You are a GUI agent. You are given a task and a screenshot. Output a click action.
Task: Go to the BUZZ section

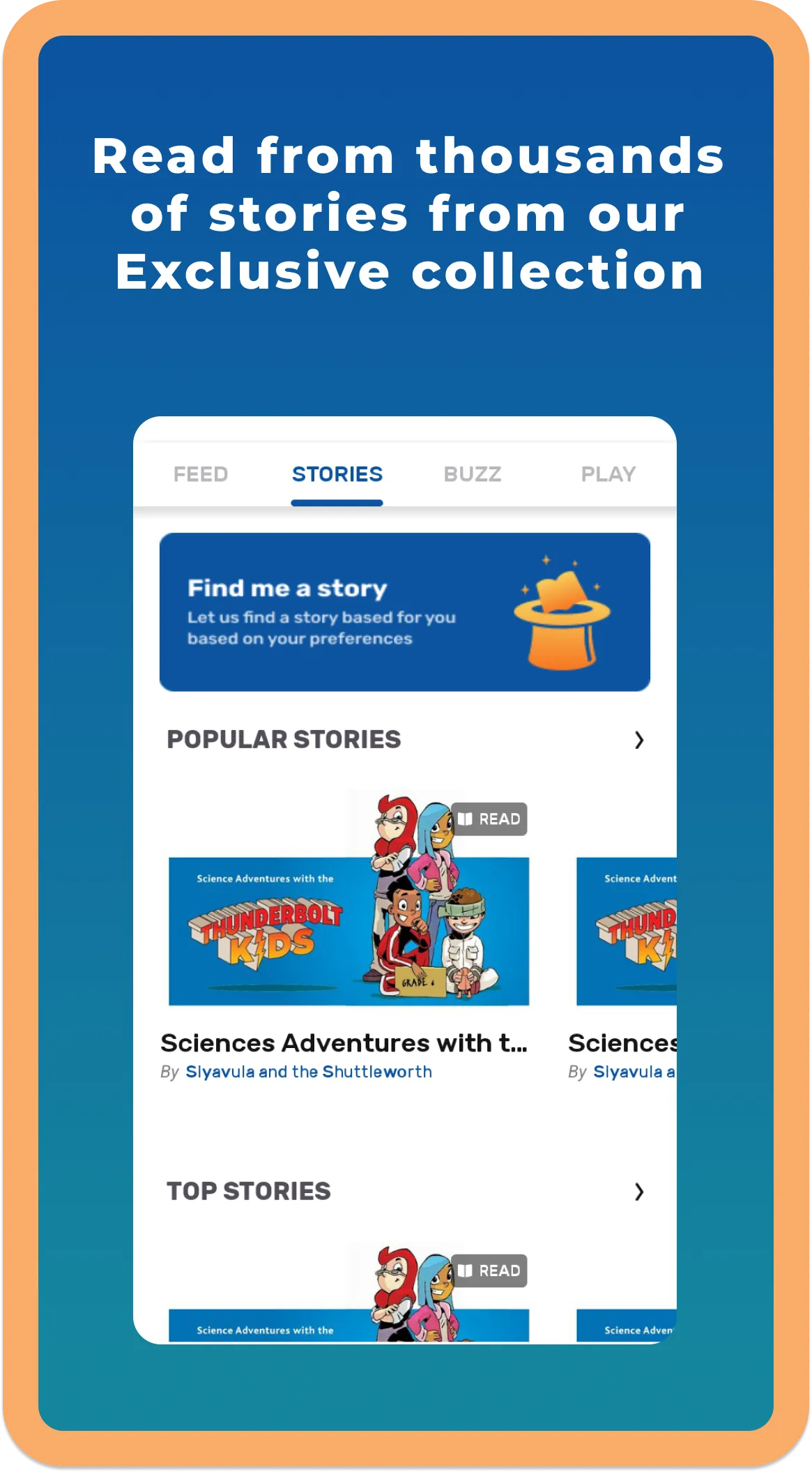(x=473, y=473)
